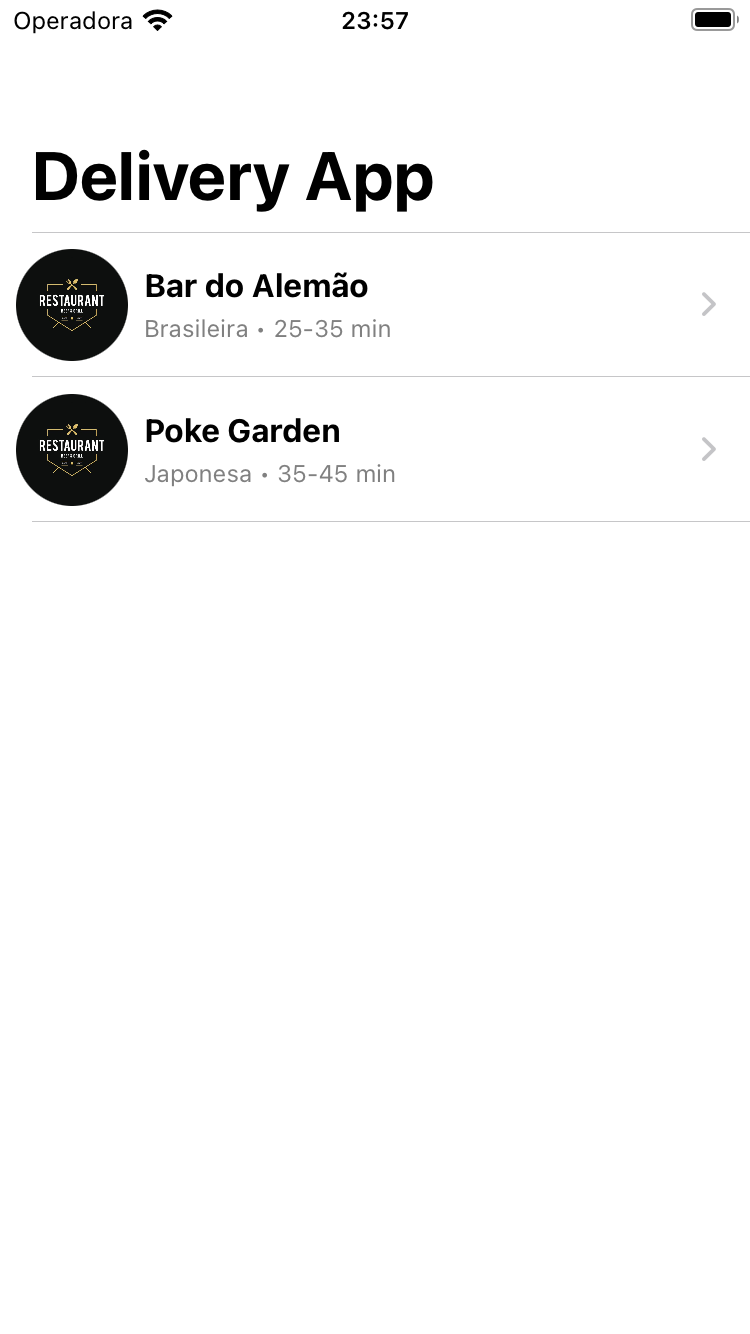This screenshot has width=750, height=1334.
Task: Tap the circular black restaurant badge in the second row
Action: point(71,449)
